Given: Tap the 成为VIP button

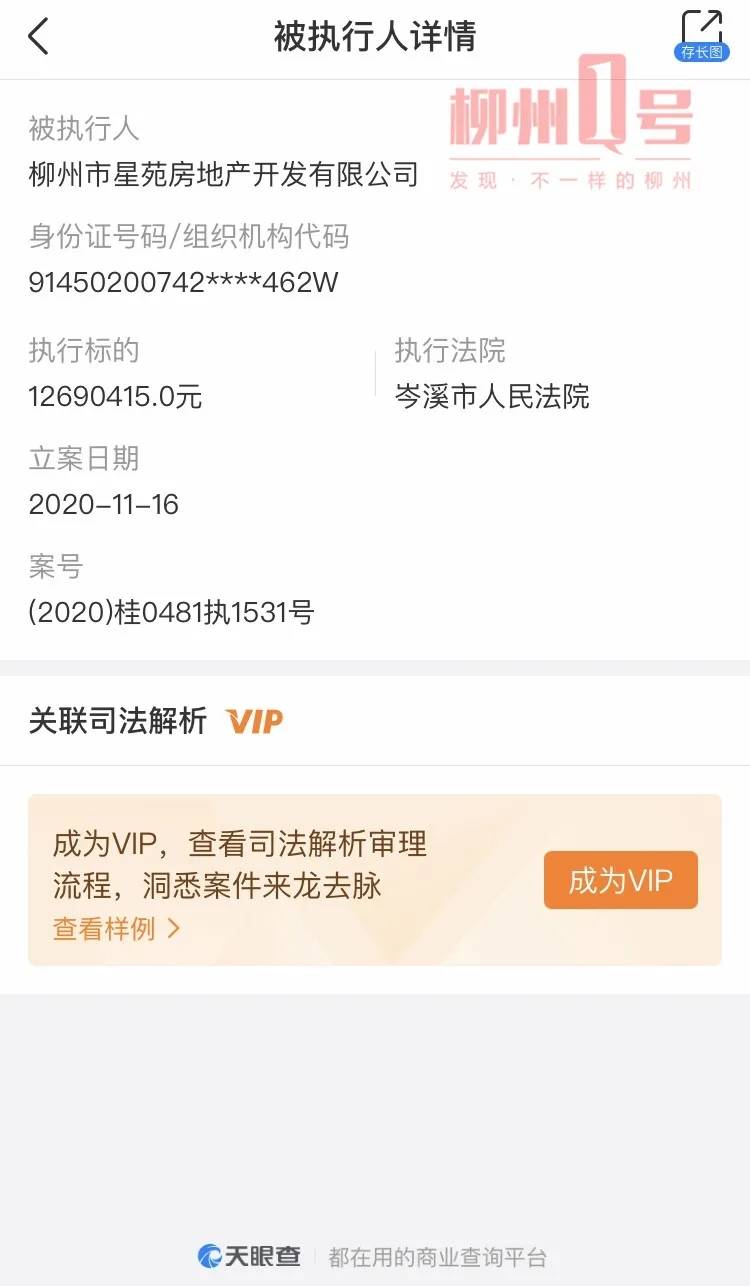Looking at the screenshot, I should [x=620, y=880].
